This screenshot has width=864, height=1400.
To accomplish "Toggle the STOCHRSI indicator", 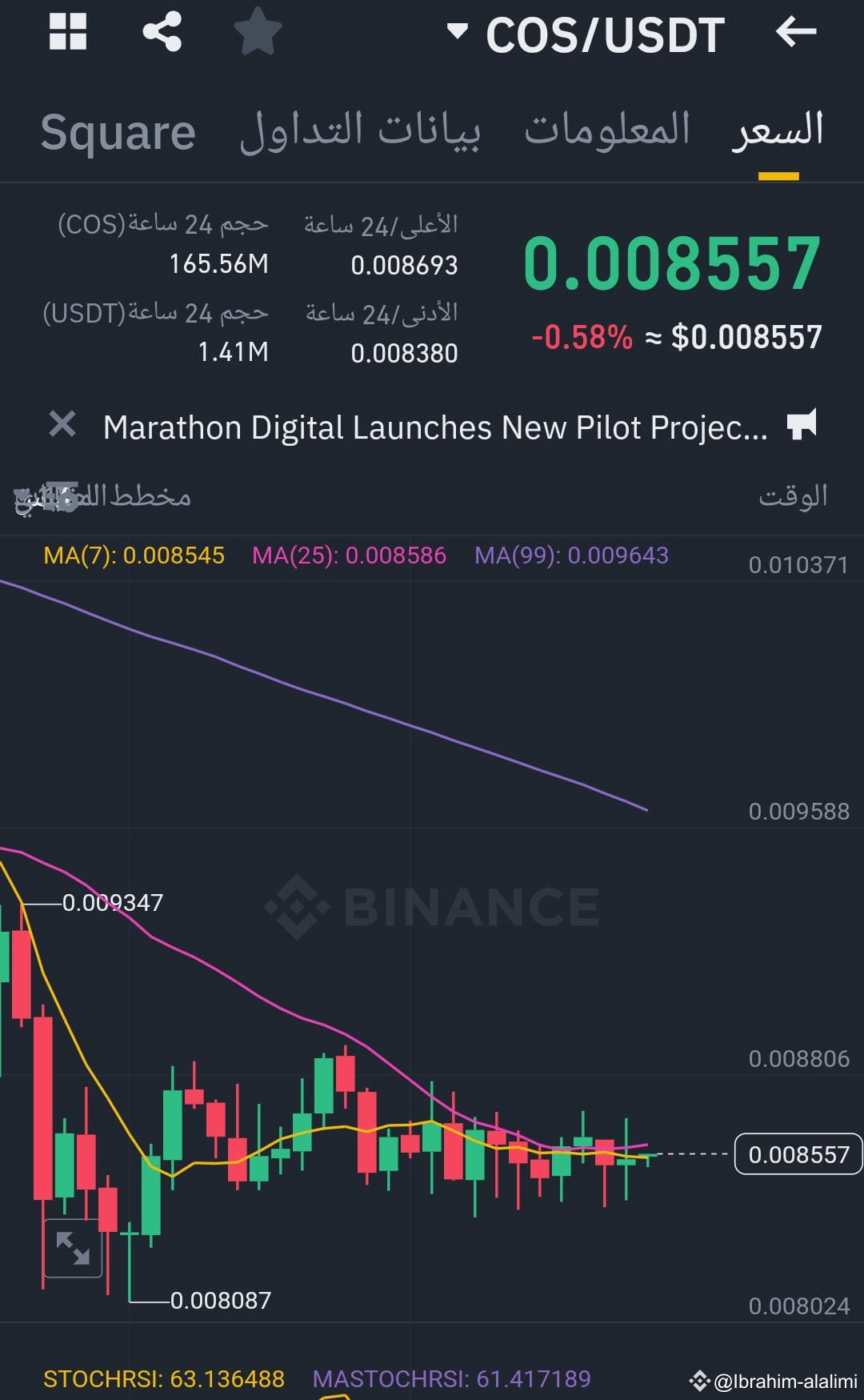I will coord(163,1374).
